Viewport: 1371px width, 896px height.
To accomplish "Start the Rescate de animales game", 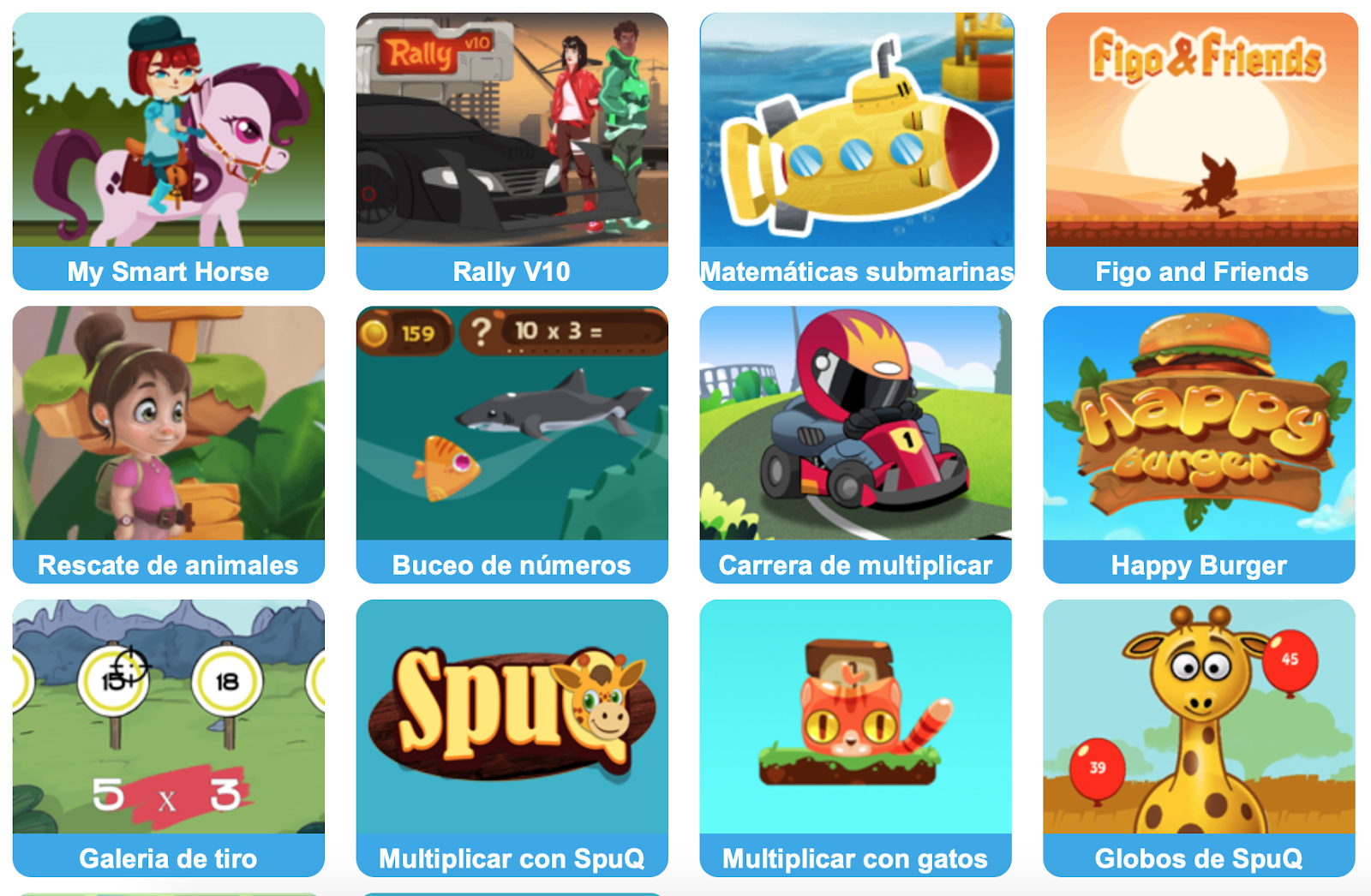I will point(169,444).
